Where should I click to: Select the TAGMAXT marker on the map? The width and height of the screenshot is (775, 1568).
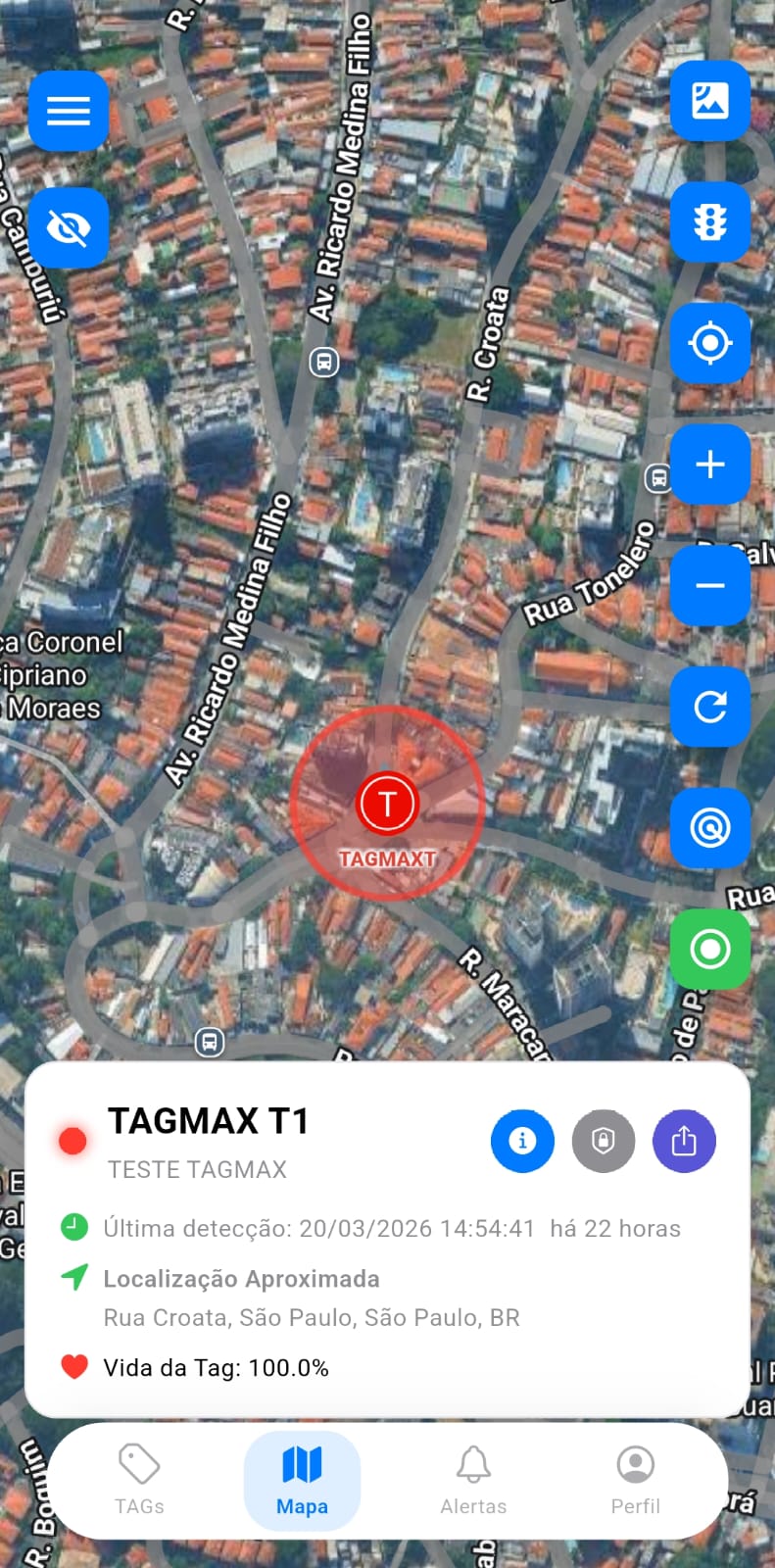(387, 804)
